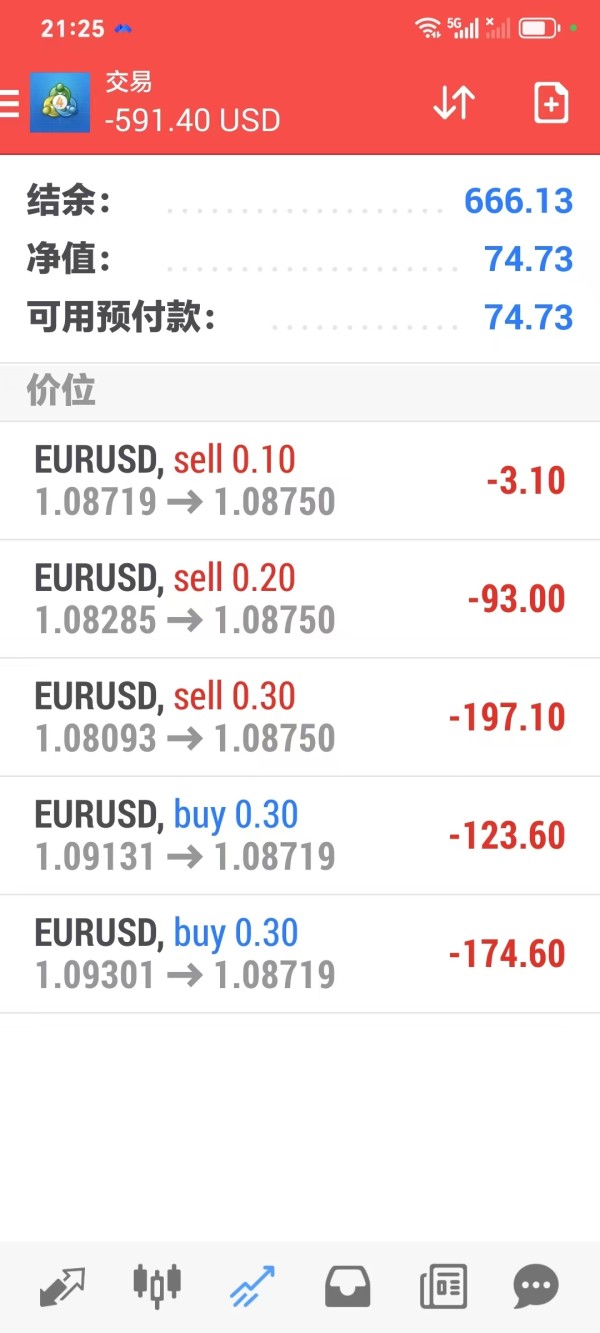Select the EURUSD sell 0.30 position

point(300,716)
